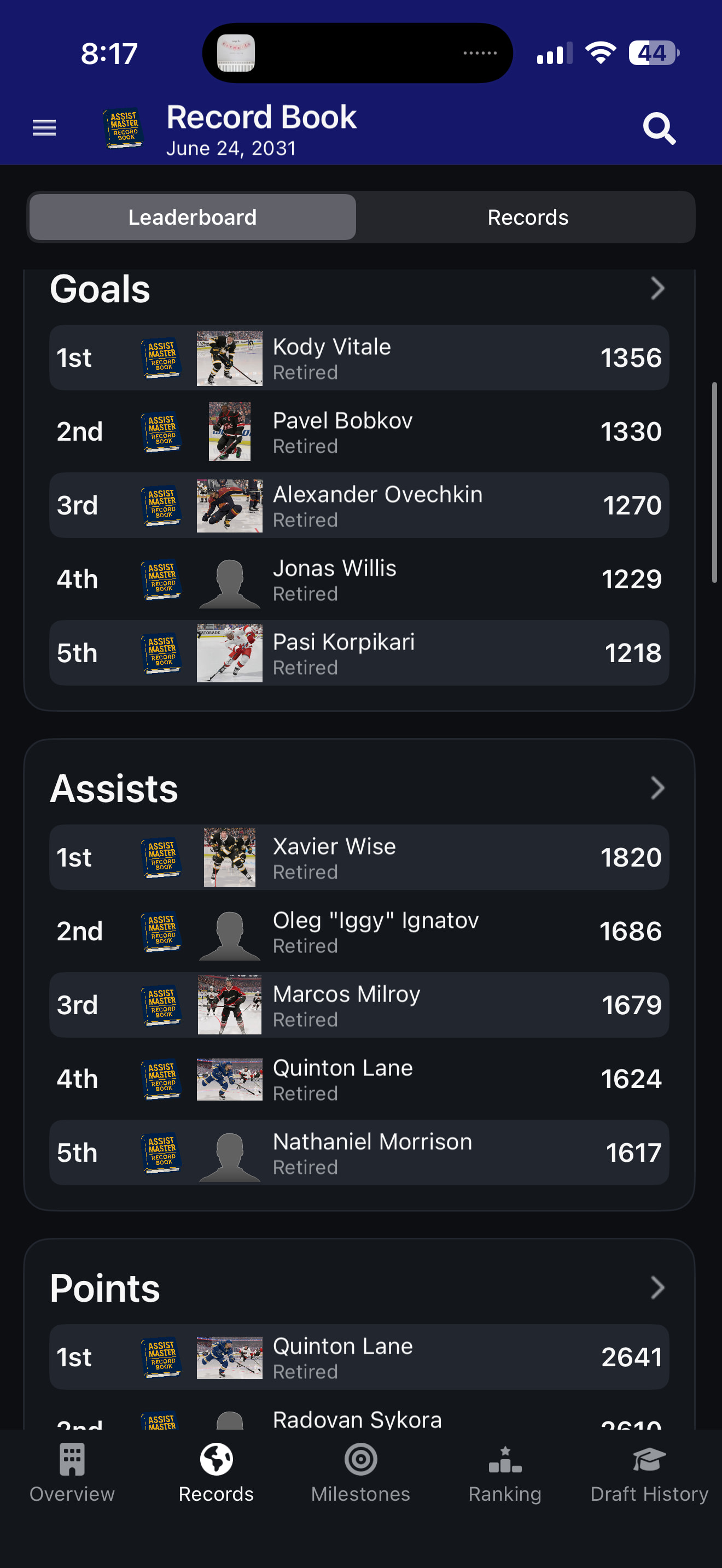Image resolution: width=722 pixels, height=1568 pixels.
Task: Select the Leaderboard segment
Action: [x=193, y=217]
